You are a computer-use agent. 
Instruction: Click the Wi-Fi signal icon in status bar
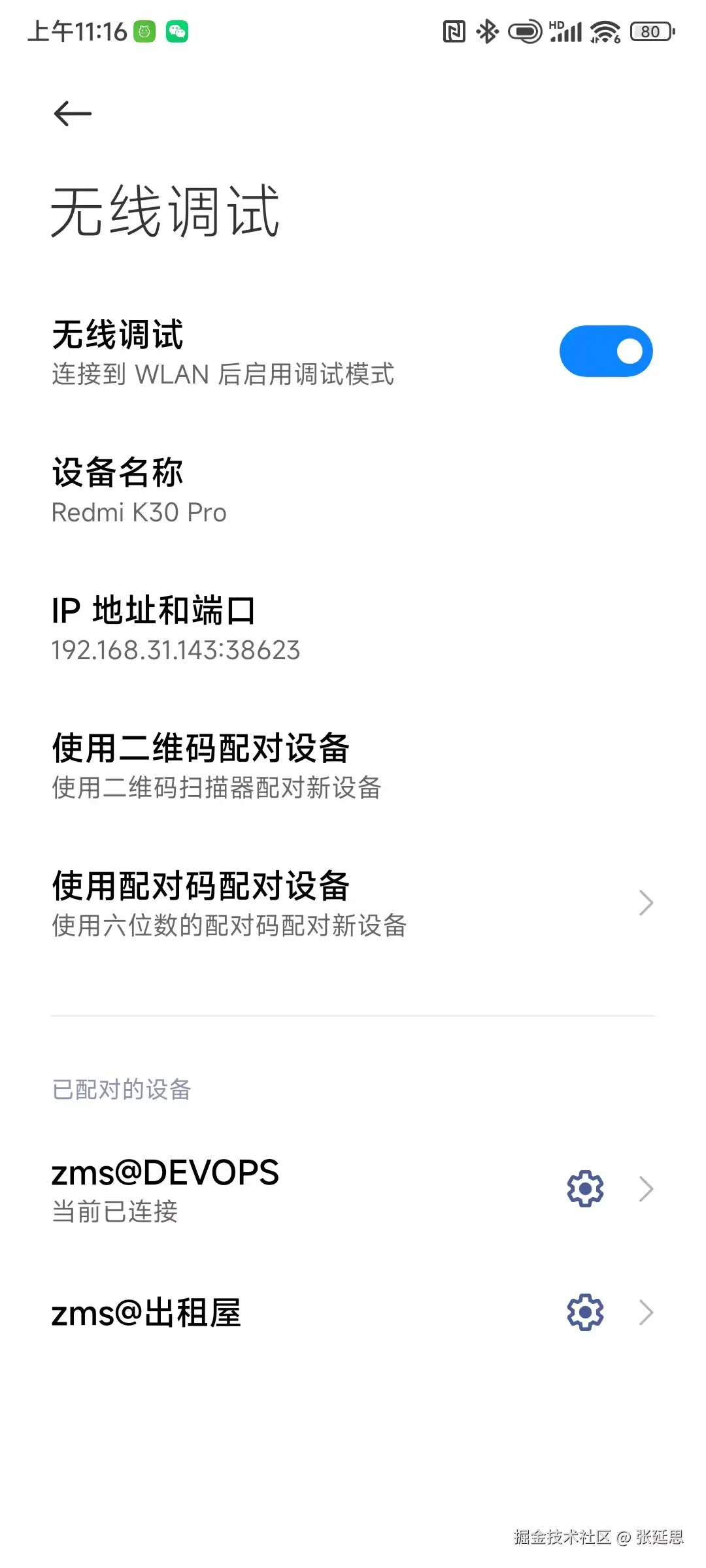(x=605, y=30)
